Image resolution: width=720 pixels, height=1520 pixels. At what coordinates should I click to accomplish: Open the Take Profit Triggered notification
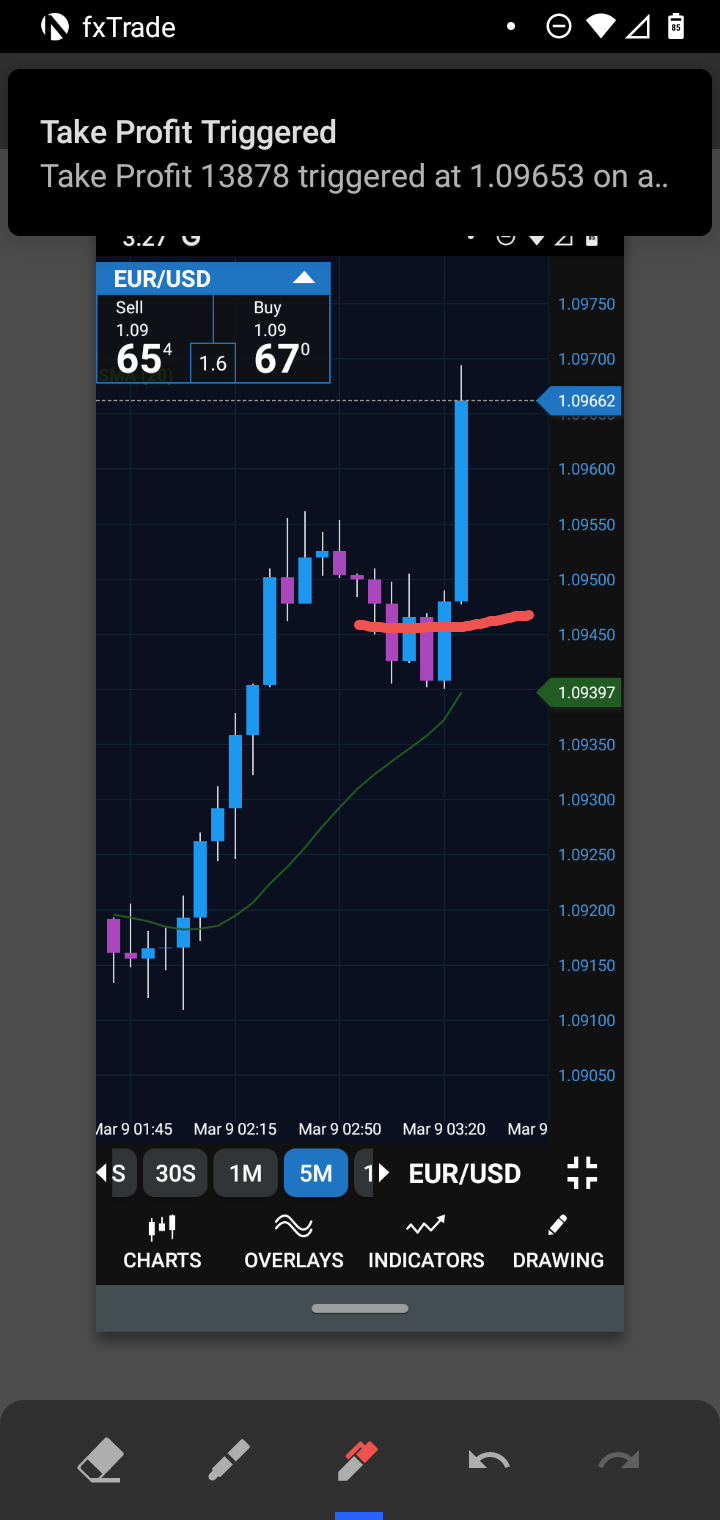pos(359,153)
